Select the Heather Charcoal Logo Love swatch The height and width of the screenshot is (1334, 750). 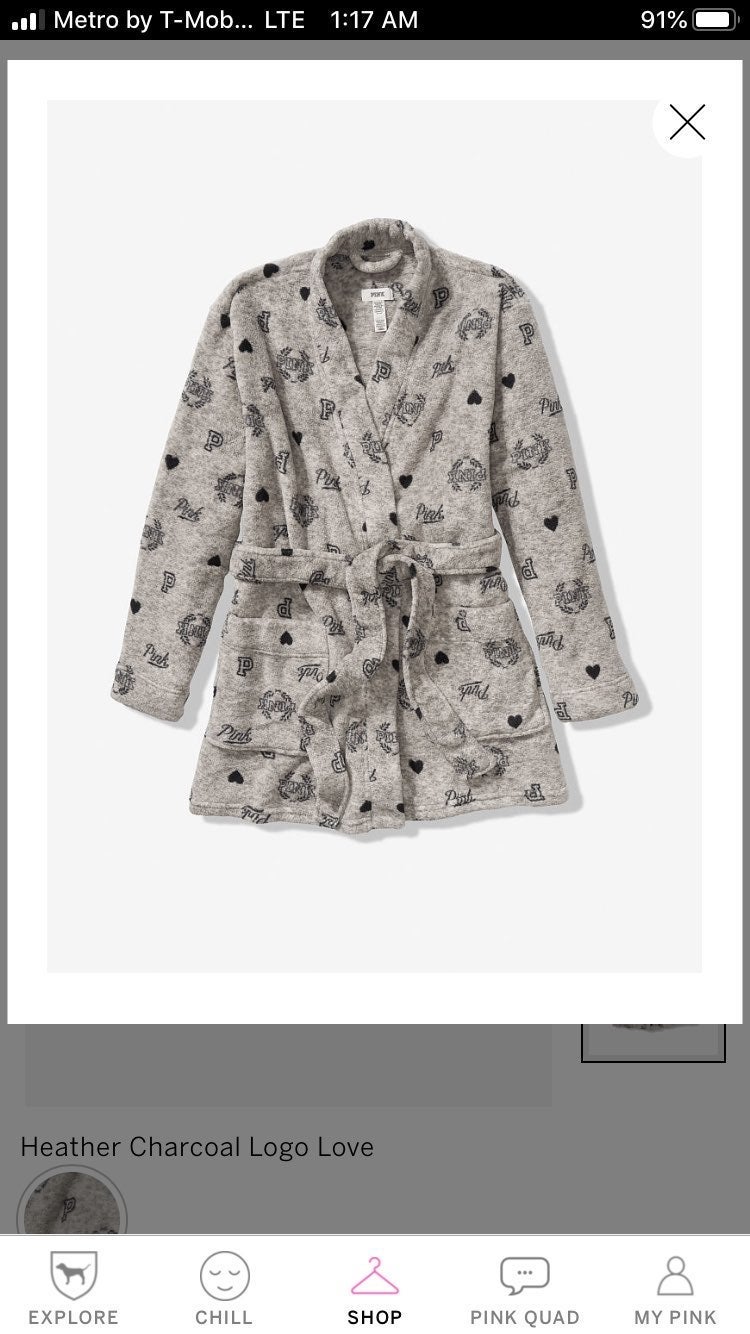point(72,1203)
